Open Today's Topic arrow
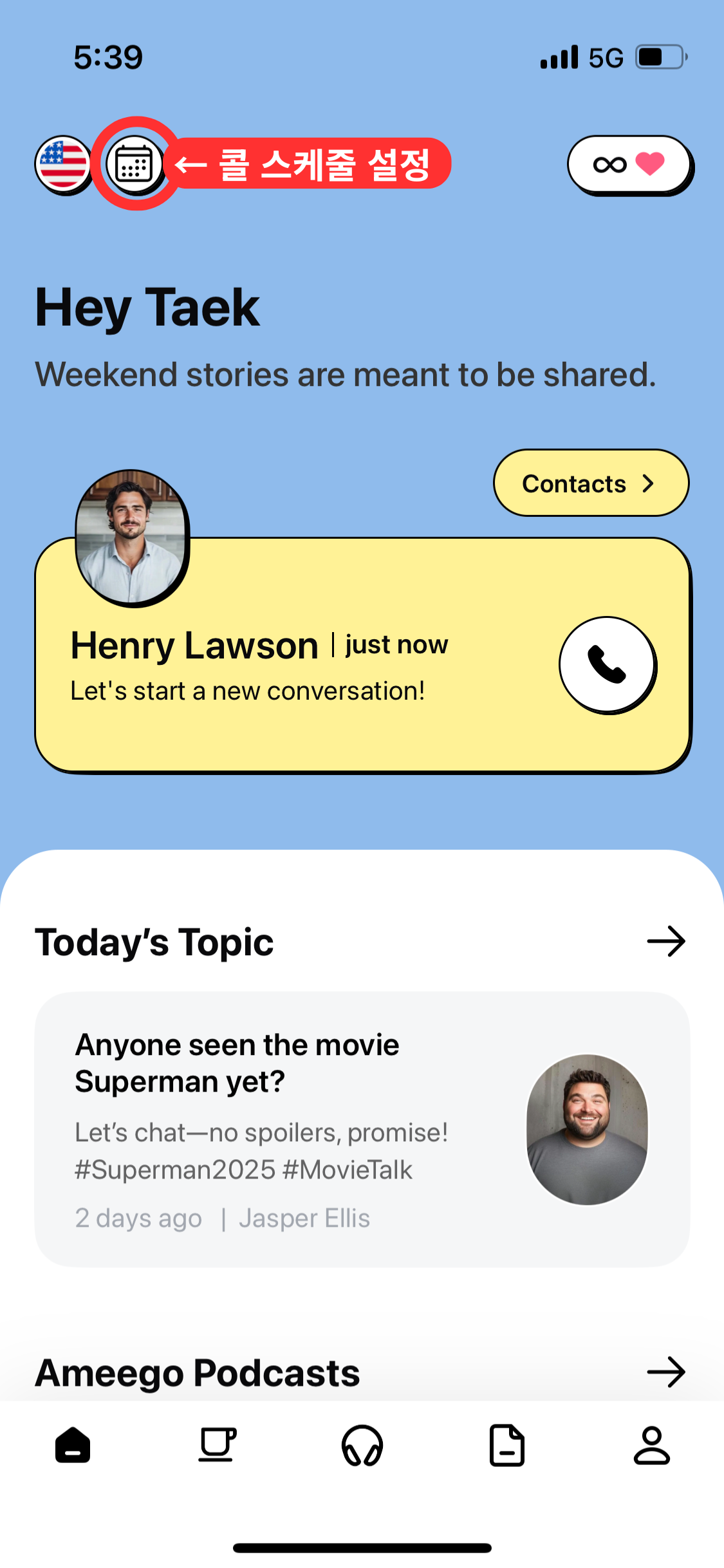This screenshot has width=724, height=1568. pyautogui.click(x=666, y=942)
